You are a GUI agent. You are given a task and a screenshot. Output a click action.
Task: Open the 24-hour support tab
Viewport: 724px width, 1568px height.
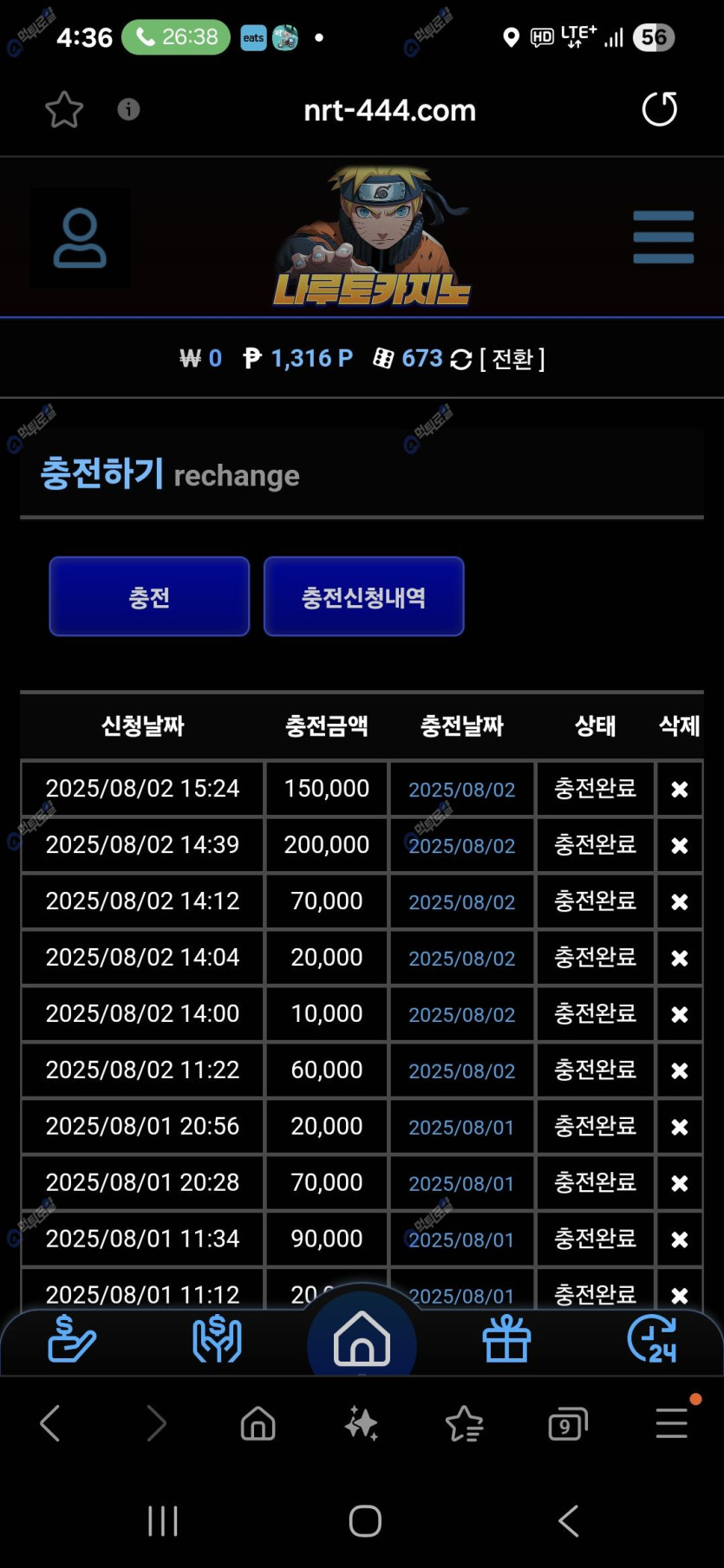coord(652,1340)
